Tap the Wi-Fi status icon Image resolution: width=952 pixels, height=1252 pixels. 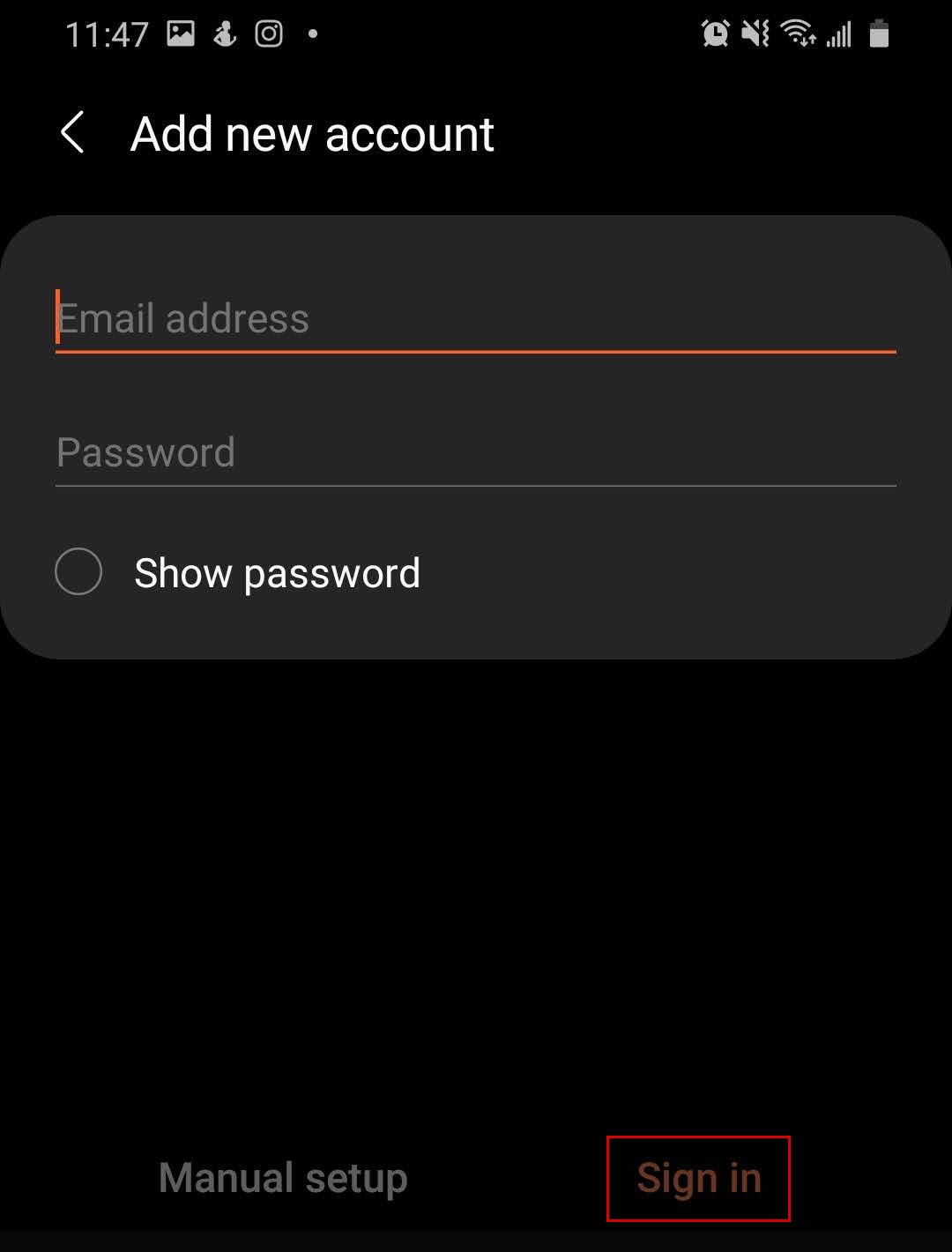[x=798, y=34]
